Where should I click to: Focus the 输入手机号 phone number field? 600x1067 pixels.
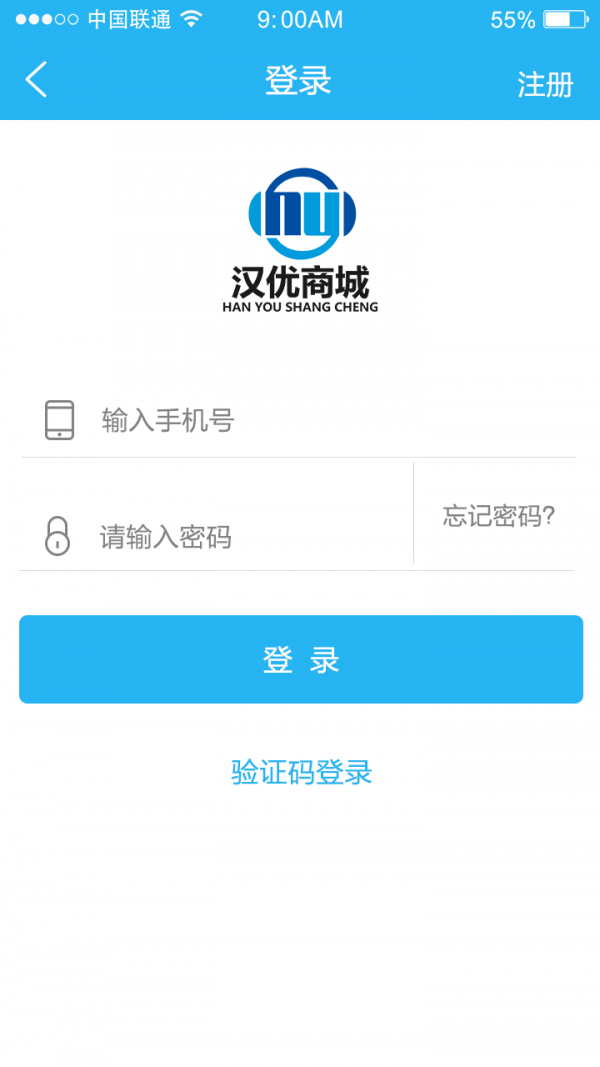299,421
